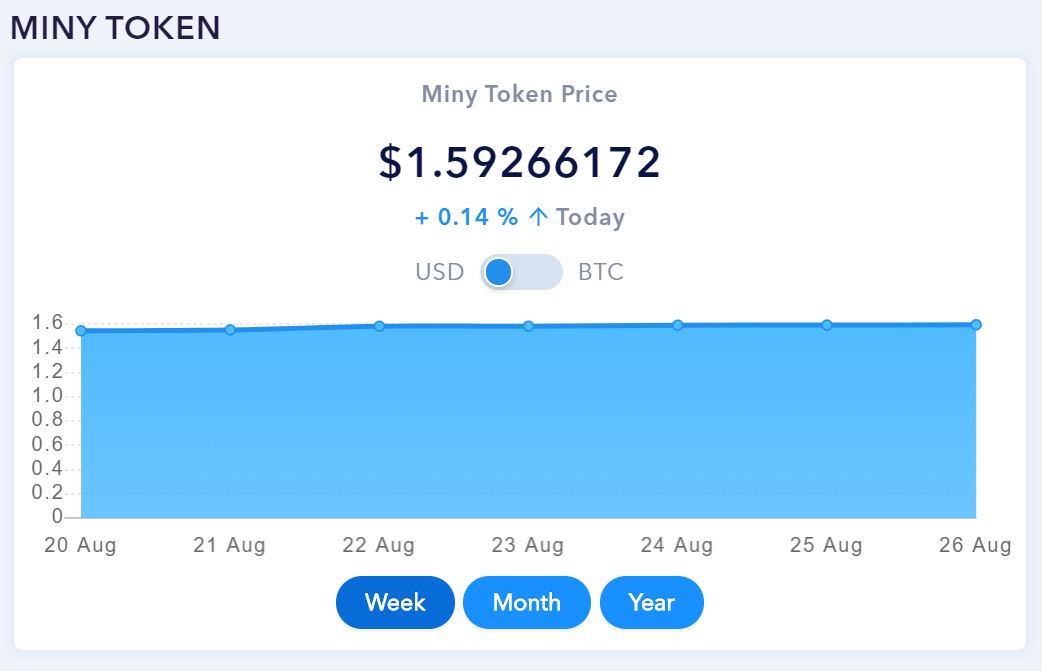
Task: Select the Week range button
Action: tap(395, 603)
